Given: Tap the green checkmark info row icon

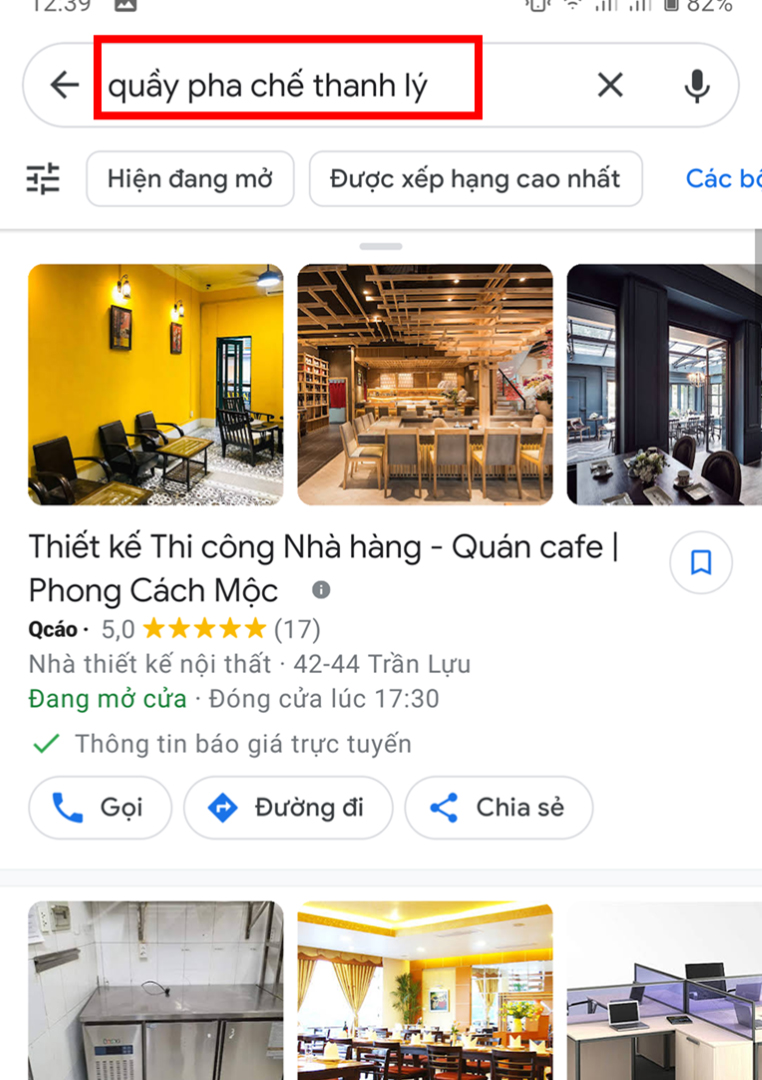Looking at the screenshot, I should point(44,743).
